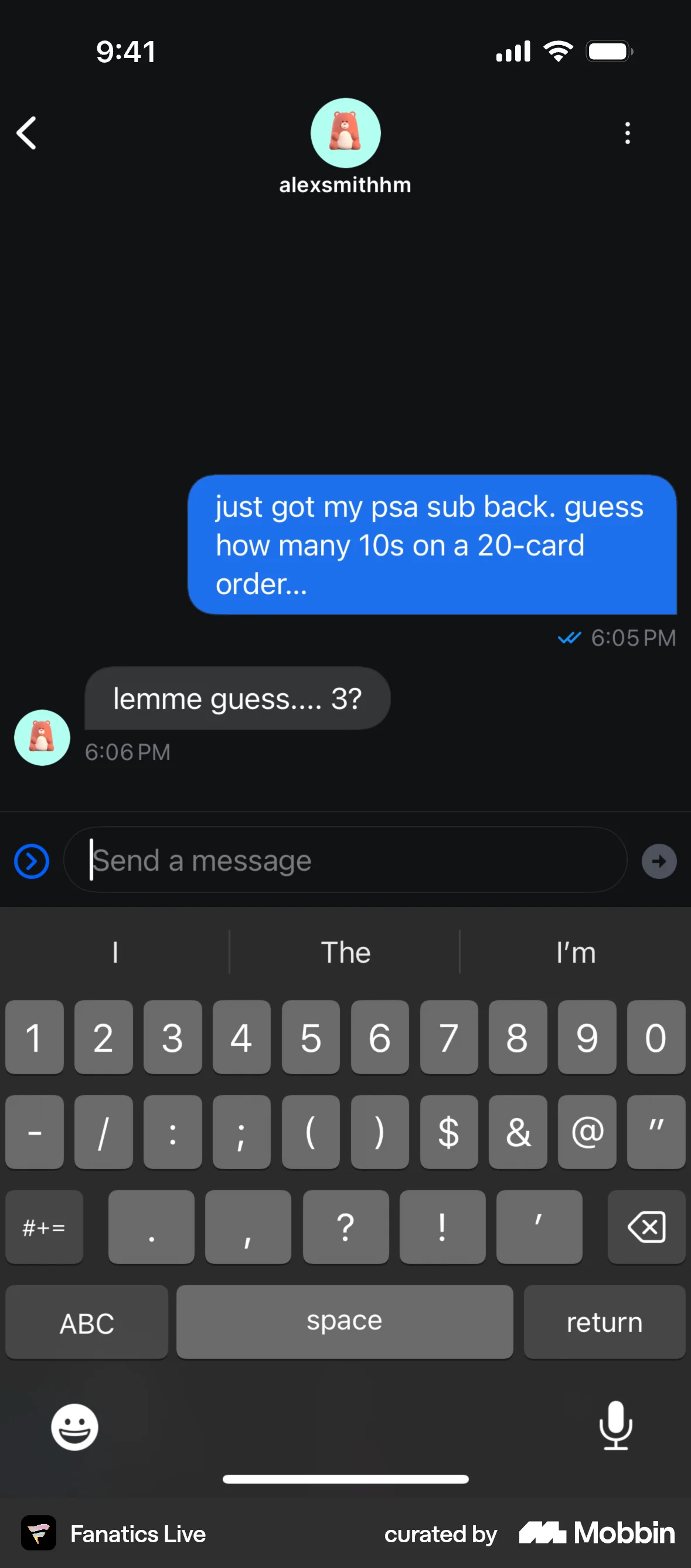The image size is (691, 1568).
Task: Open alexsmithhm's profile avatar at top
Action: [345, 132]
